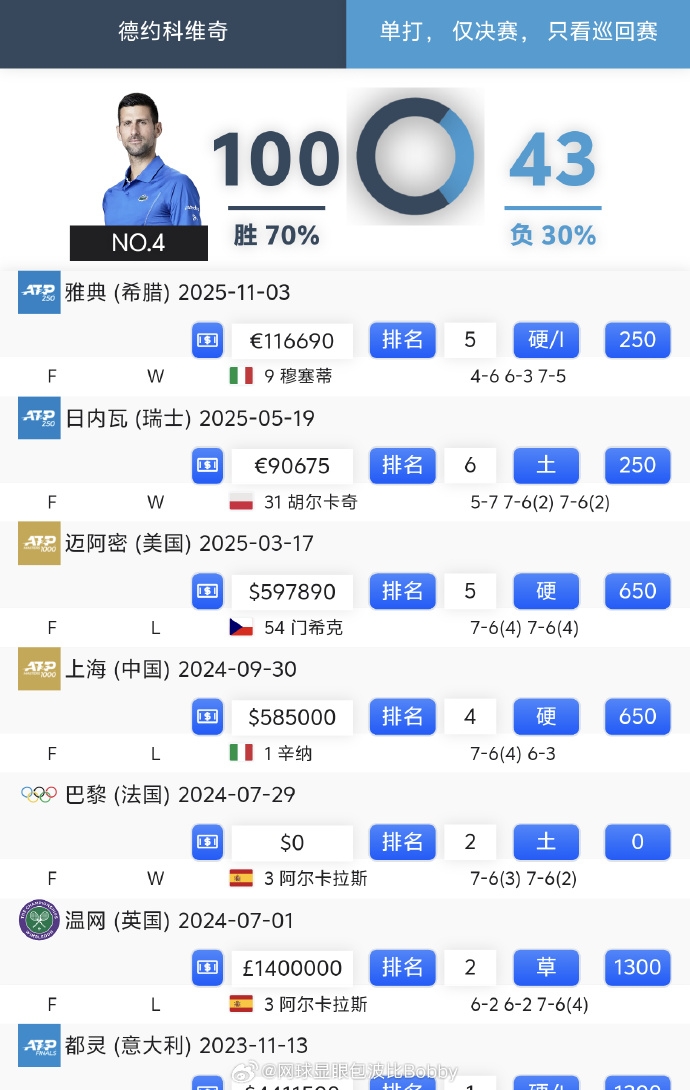Open the 日内瓦 (瑞士) 2025-05-19 tournament
The height and width of the screenshot is (1090, 690).
point(190,418)
